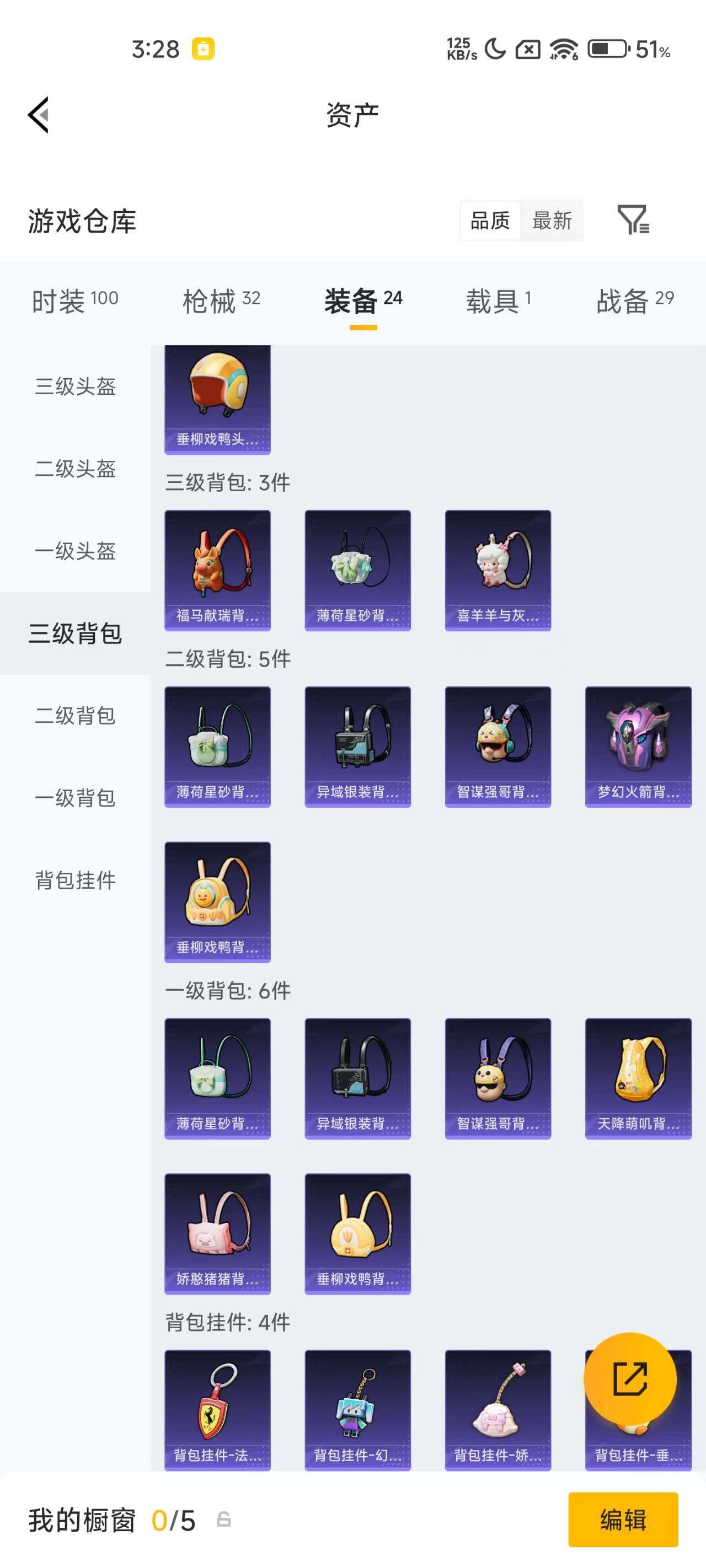This screenshot has height=1568, width=706.
Task: Open 我的橱窗 showcase link
Action: (x=82, y=1521)
